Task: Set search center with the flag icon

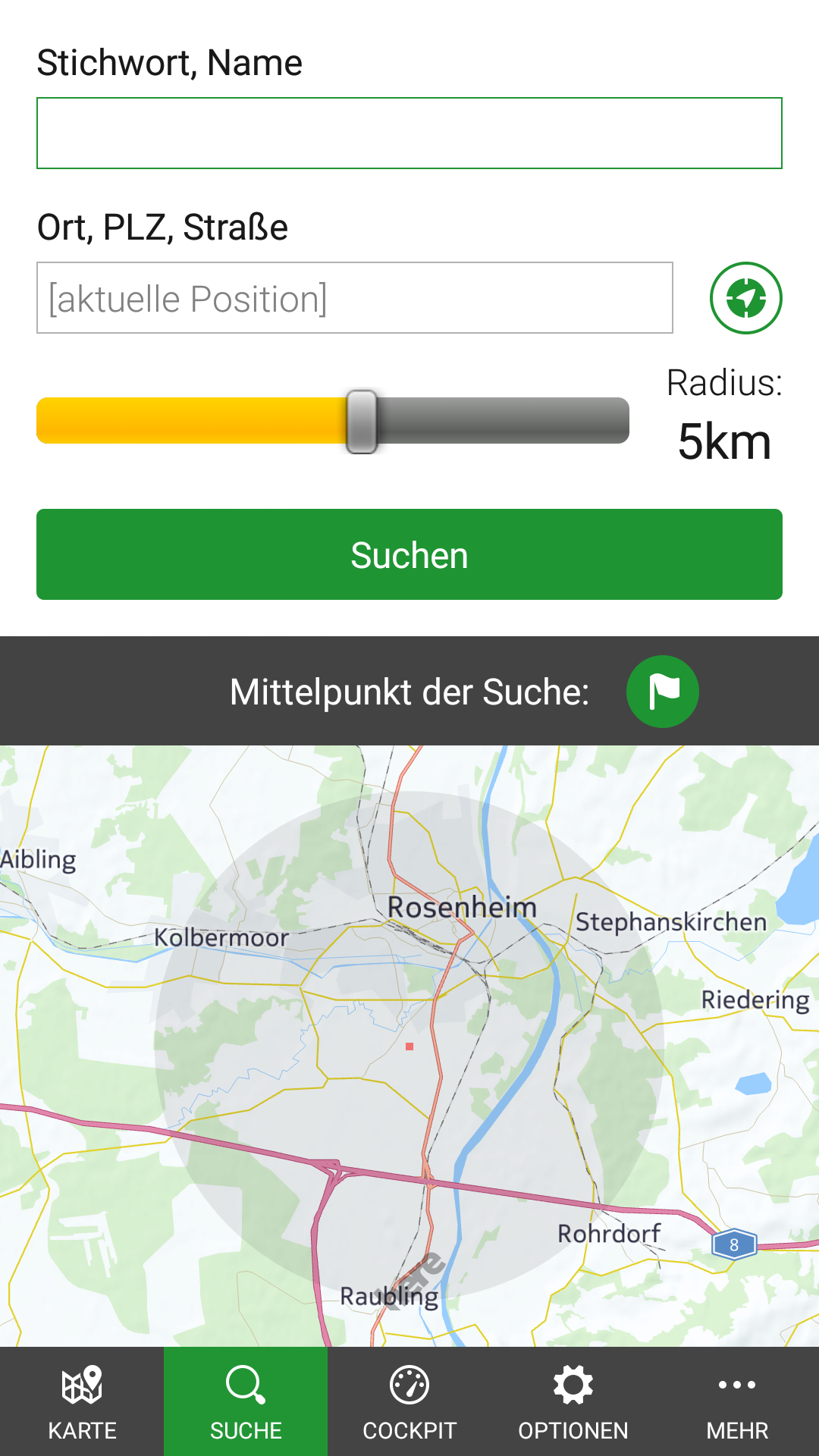Action: [x=662, y=692]
